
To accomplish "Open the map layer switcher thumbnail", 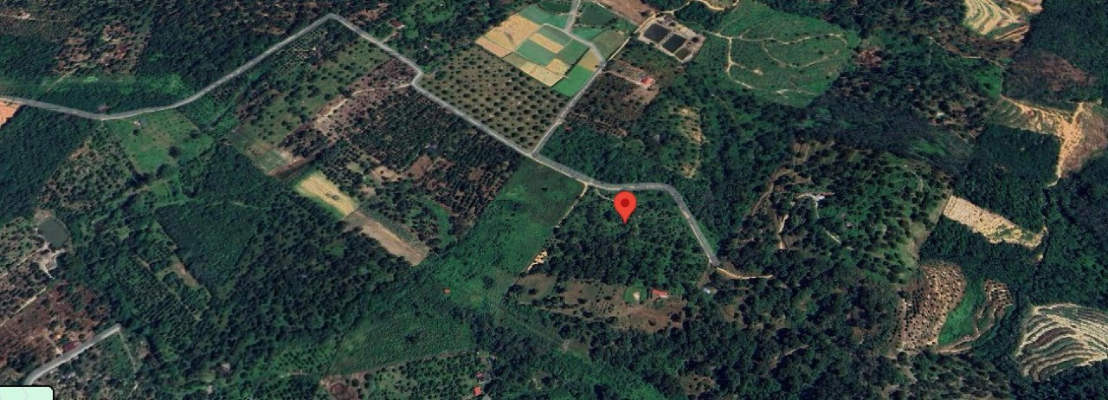I will (25, 393).
